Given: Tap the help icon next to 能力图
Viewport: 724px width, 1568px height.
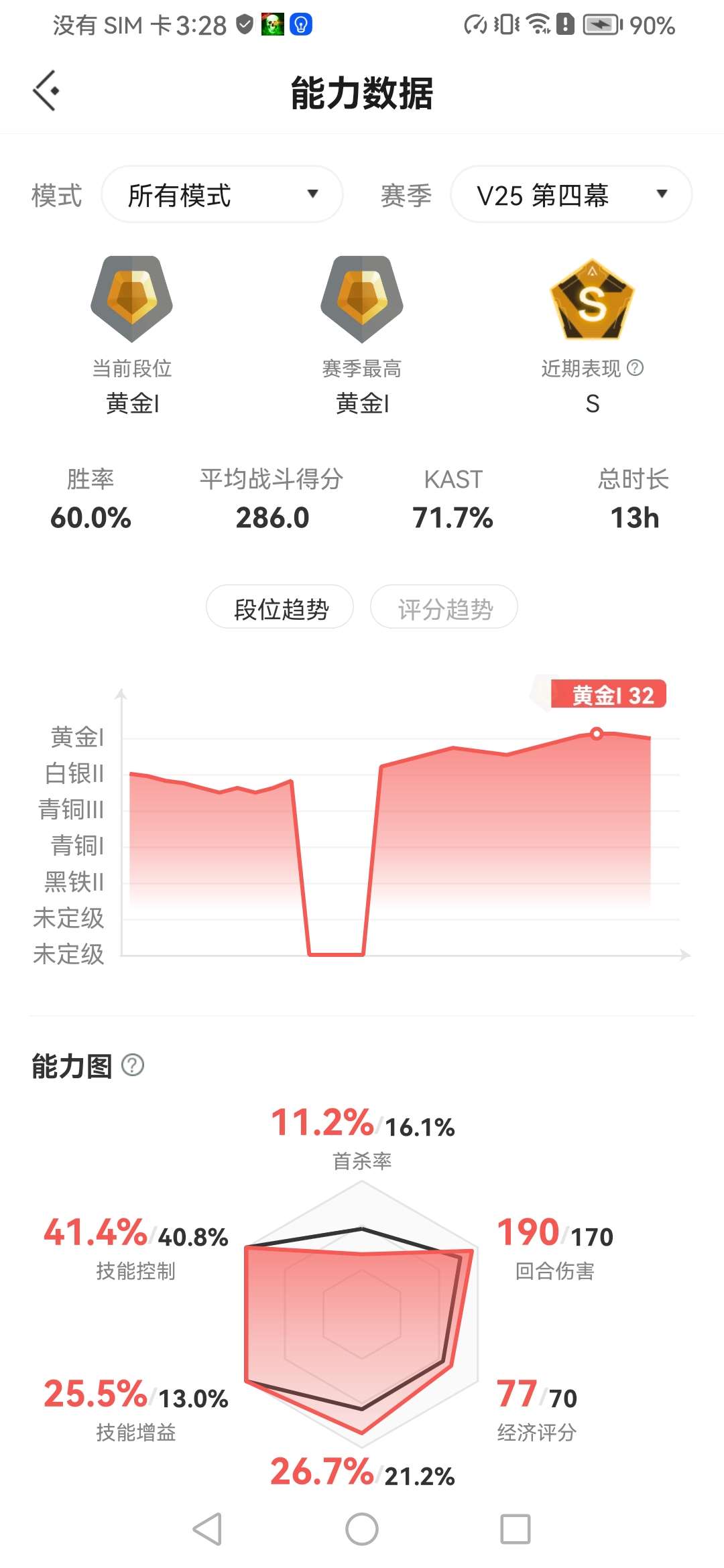Looking at the screenshot, I should 133,1065.
